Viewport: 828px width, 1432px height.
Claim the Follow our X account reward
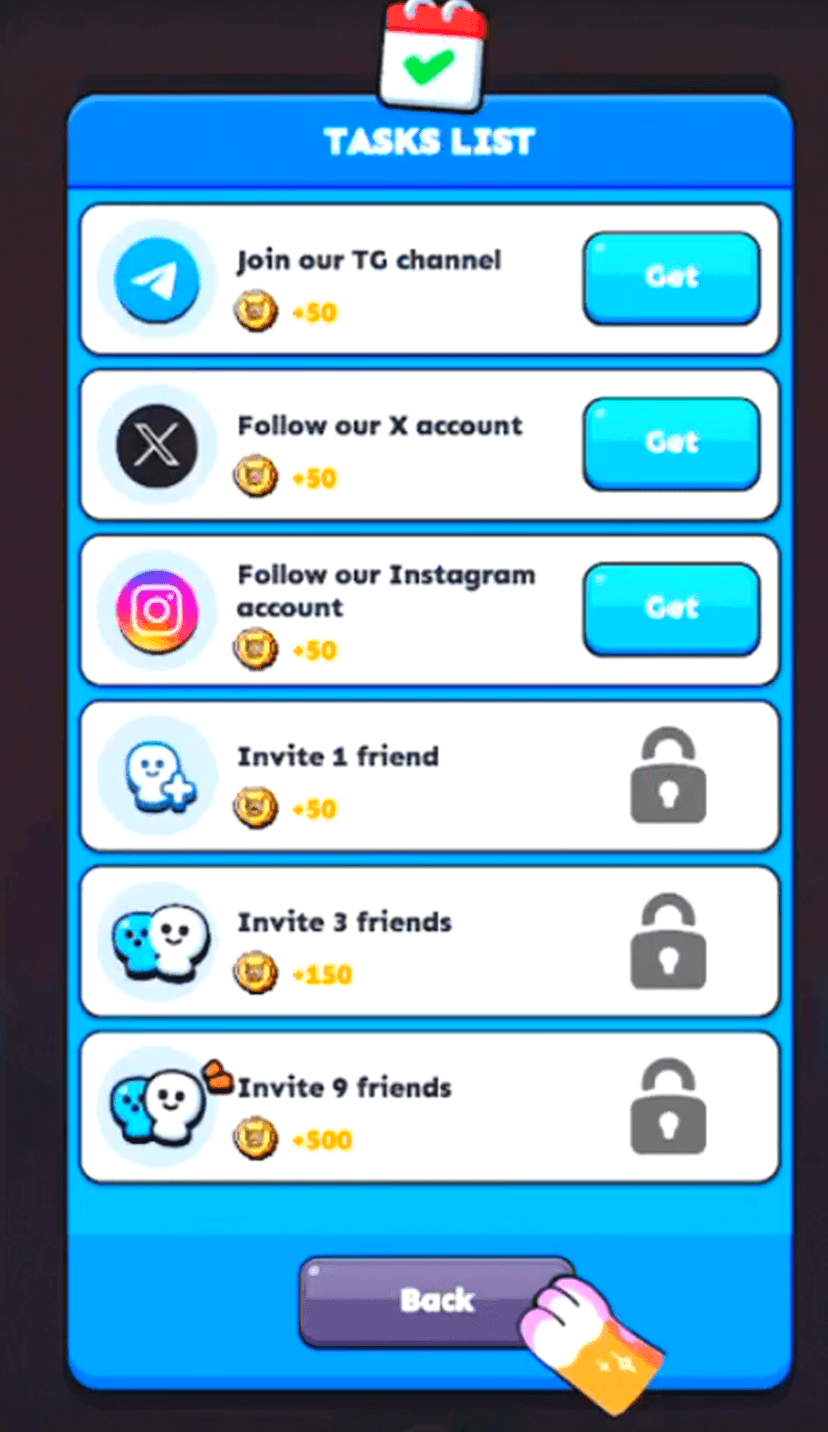pos(671,443)
